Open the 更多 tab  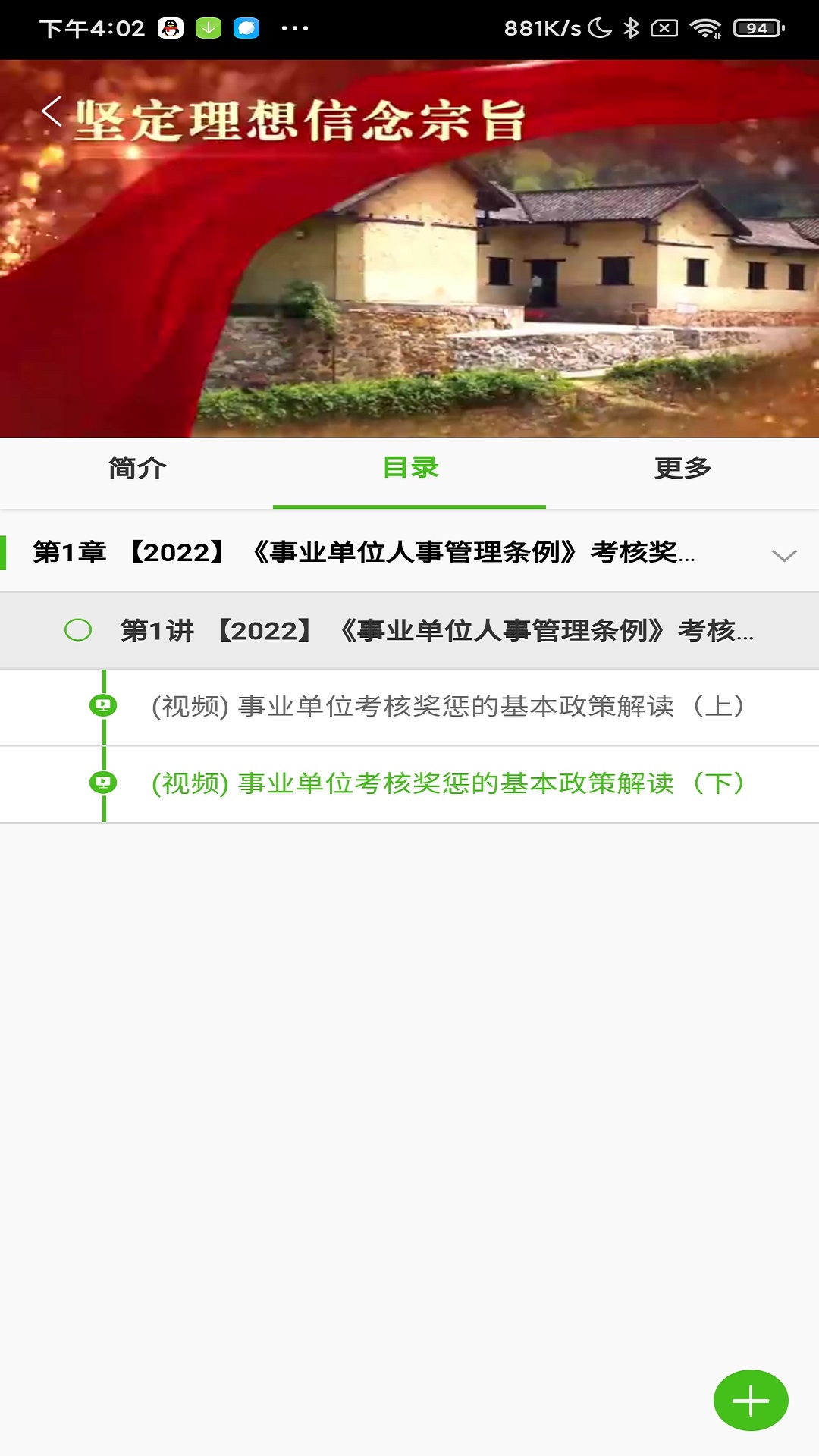pos(682,469)
